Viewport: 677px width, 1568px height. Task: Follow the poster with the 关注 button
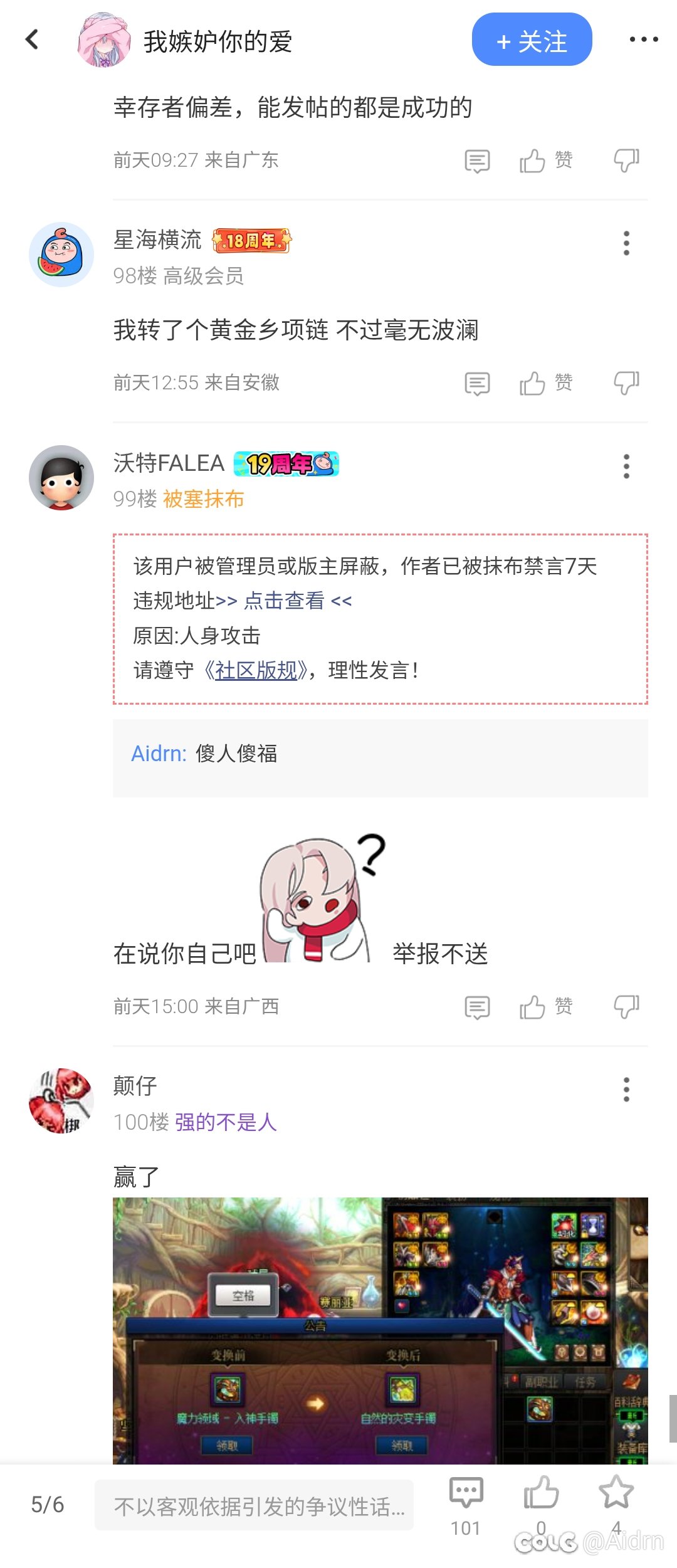point(532,39)
